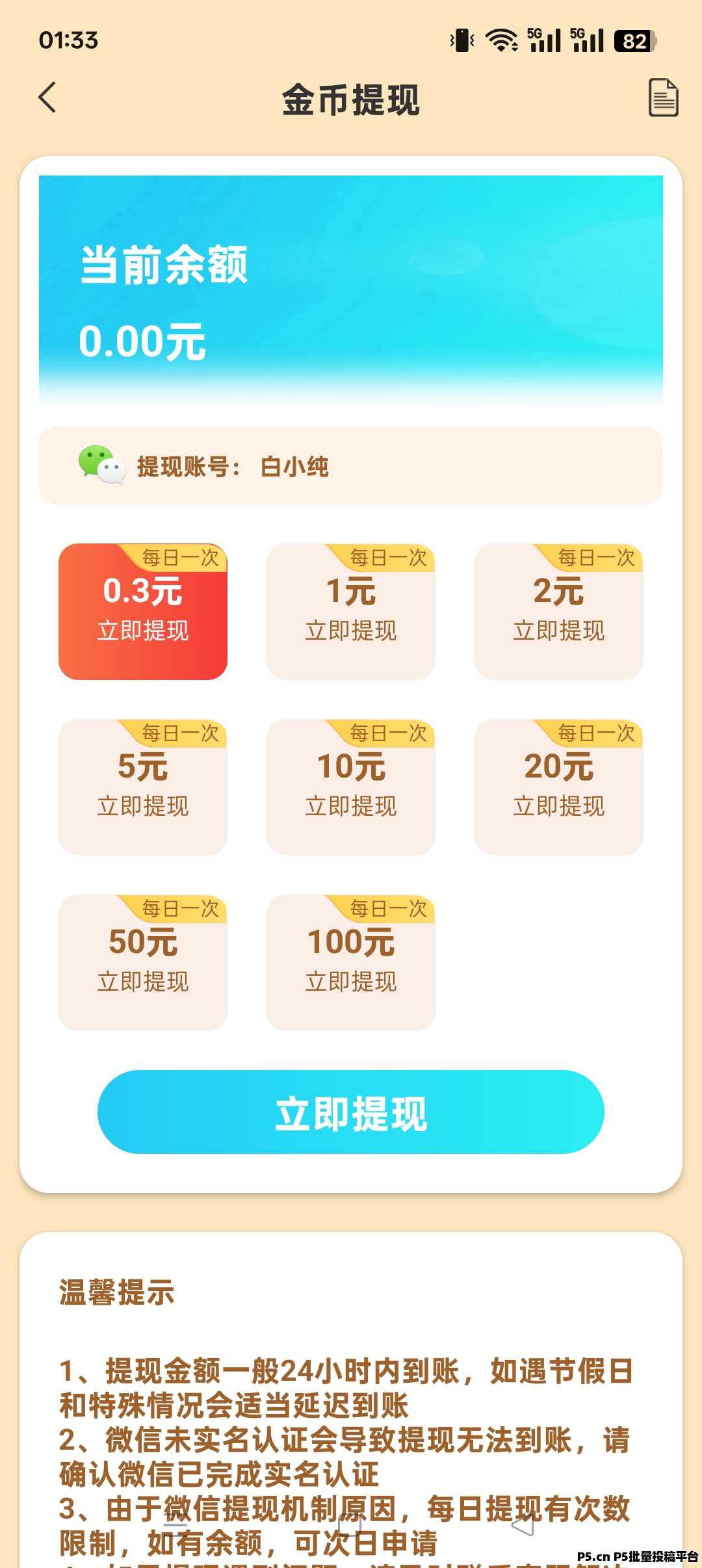Select the 100元 withdrawal amount
The width and height of the screenshot is (702, 1568).
(351, 963)
